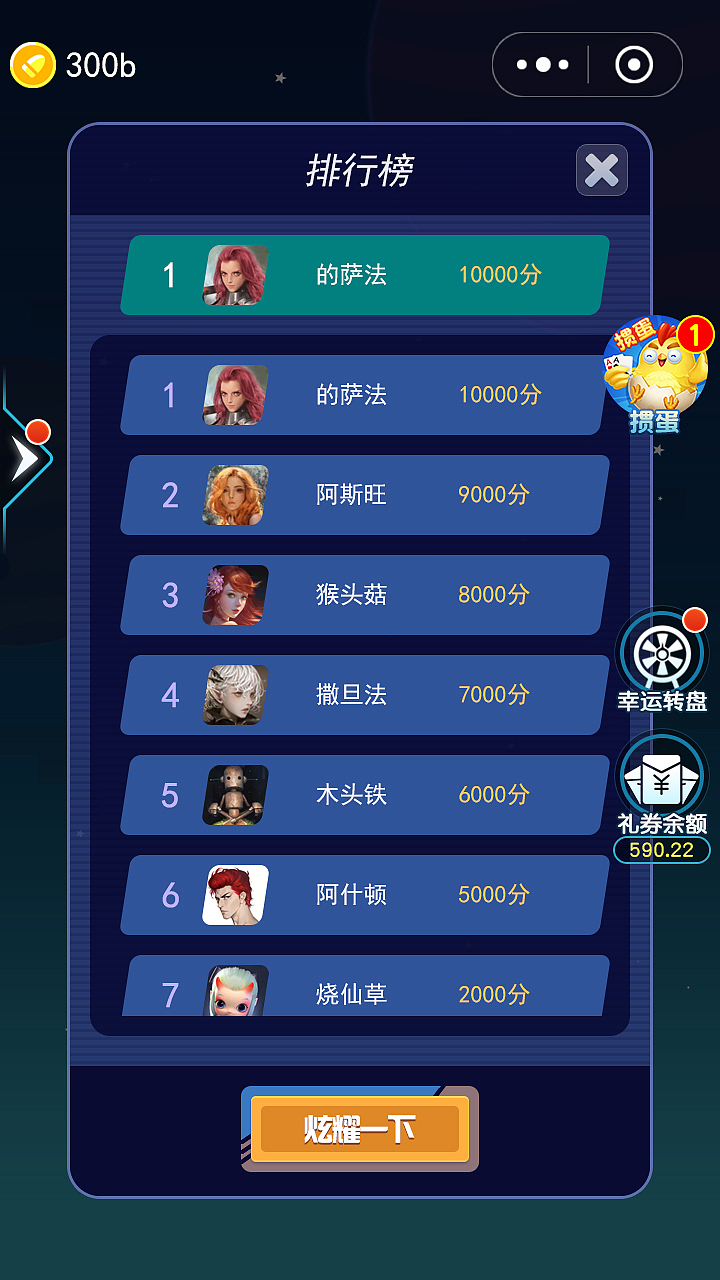Toggle the red dot on the side arrow
720x1280 pixels.
pyautogui.click(x=37, y=432)
